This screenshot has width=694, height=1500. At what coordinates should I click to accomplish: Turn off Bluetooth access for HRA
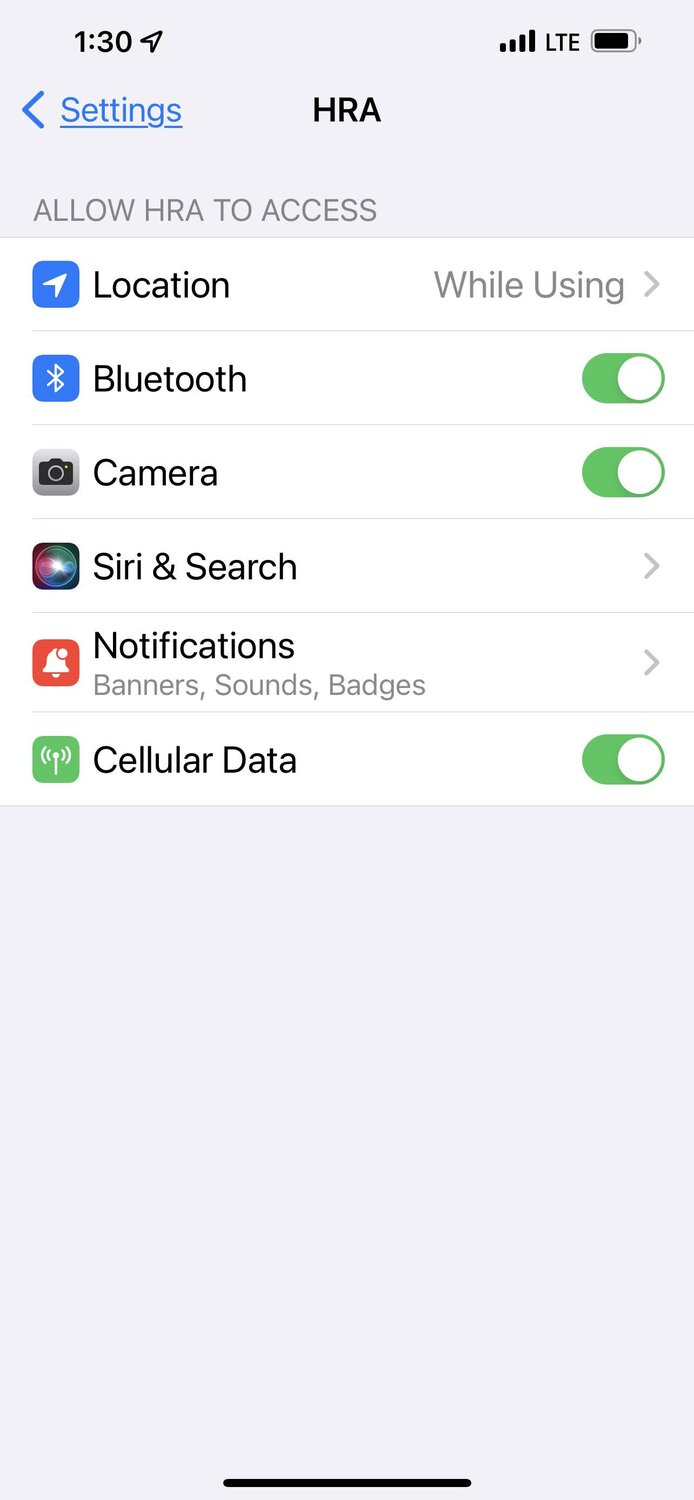click(x=622, y=379)
